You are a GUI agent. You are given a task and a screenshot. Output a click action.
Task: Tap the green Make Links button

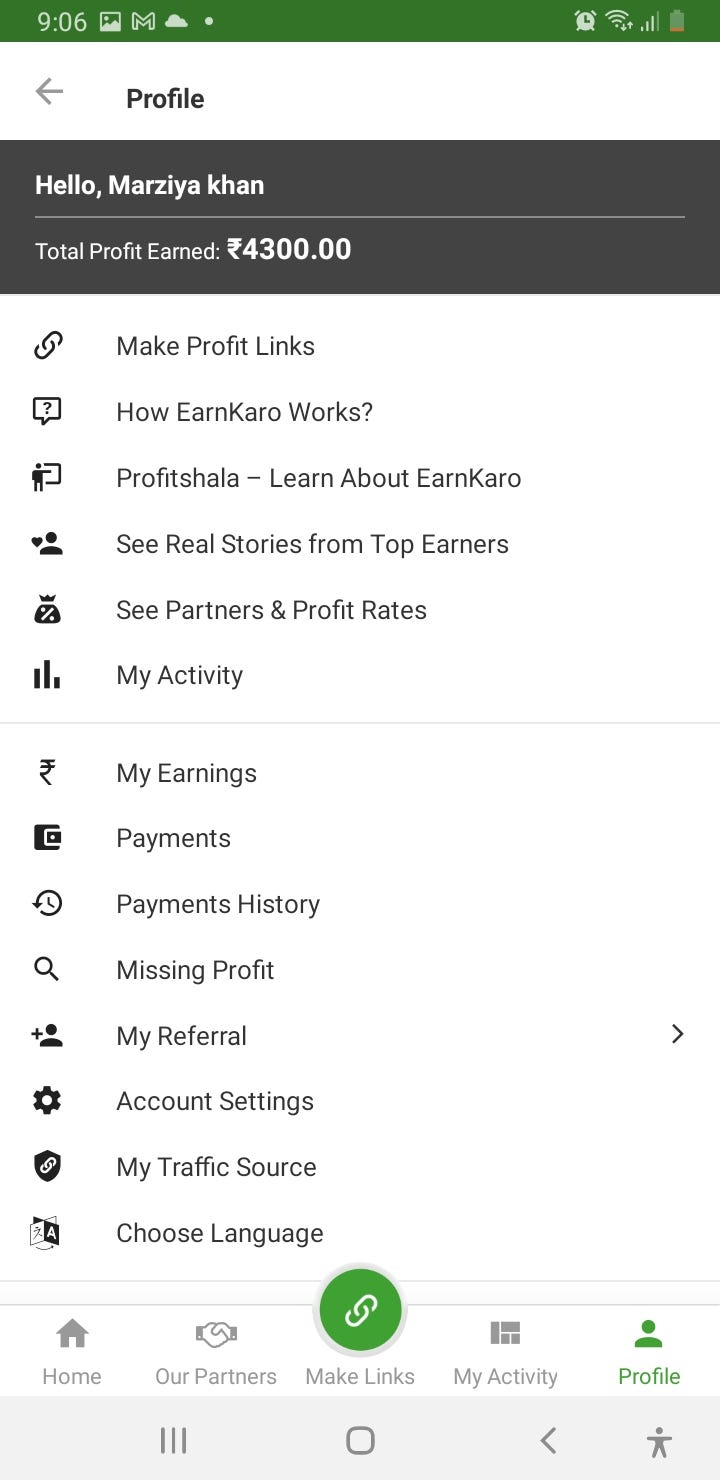pyautogui.click(x=360, y=1310)
